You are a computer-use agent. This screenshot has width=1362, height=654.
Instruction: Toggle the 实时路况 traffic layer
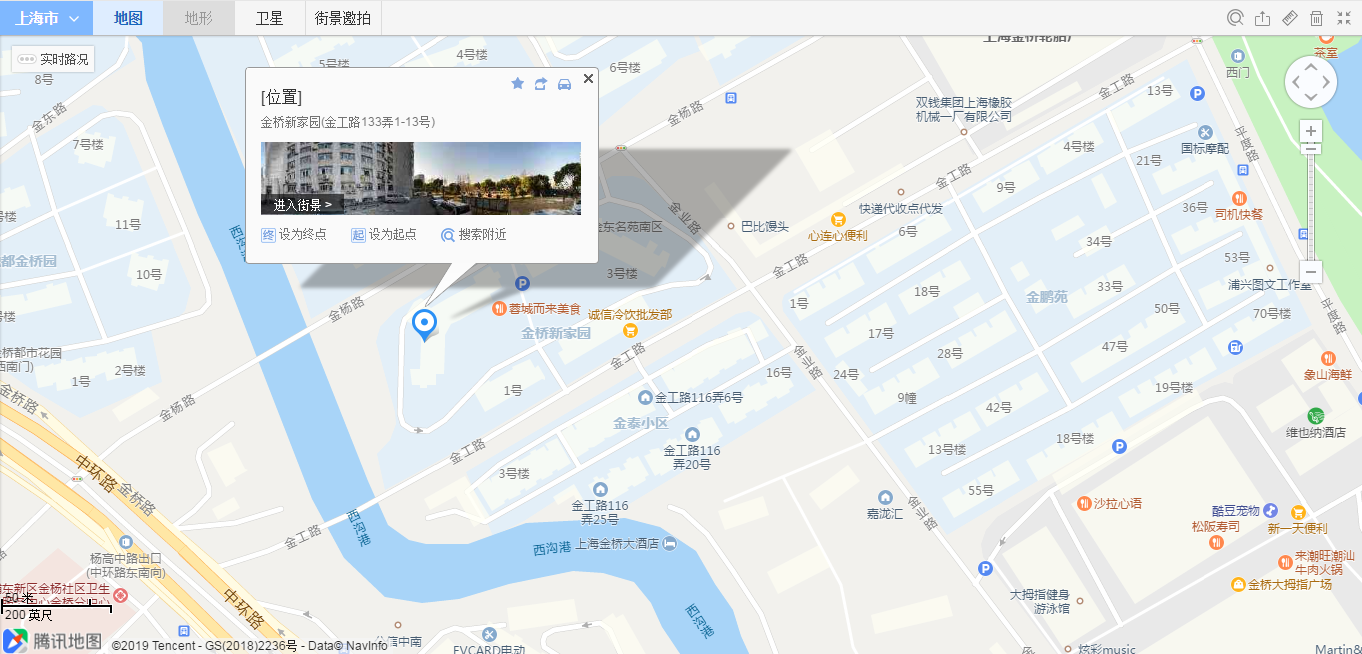coord(54,60)
